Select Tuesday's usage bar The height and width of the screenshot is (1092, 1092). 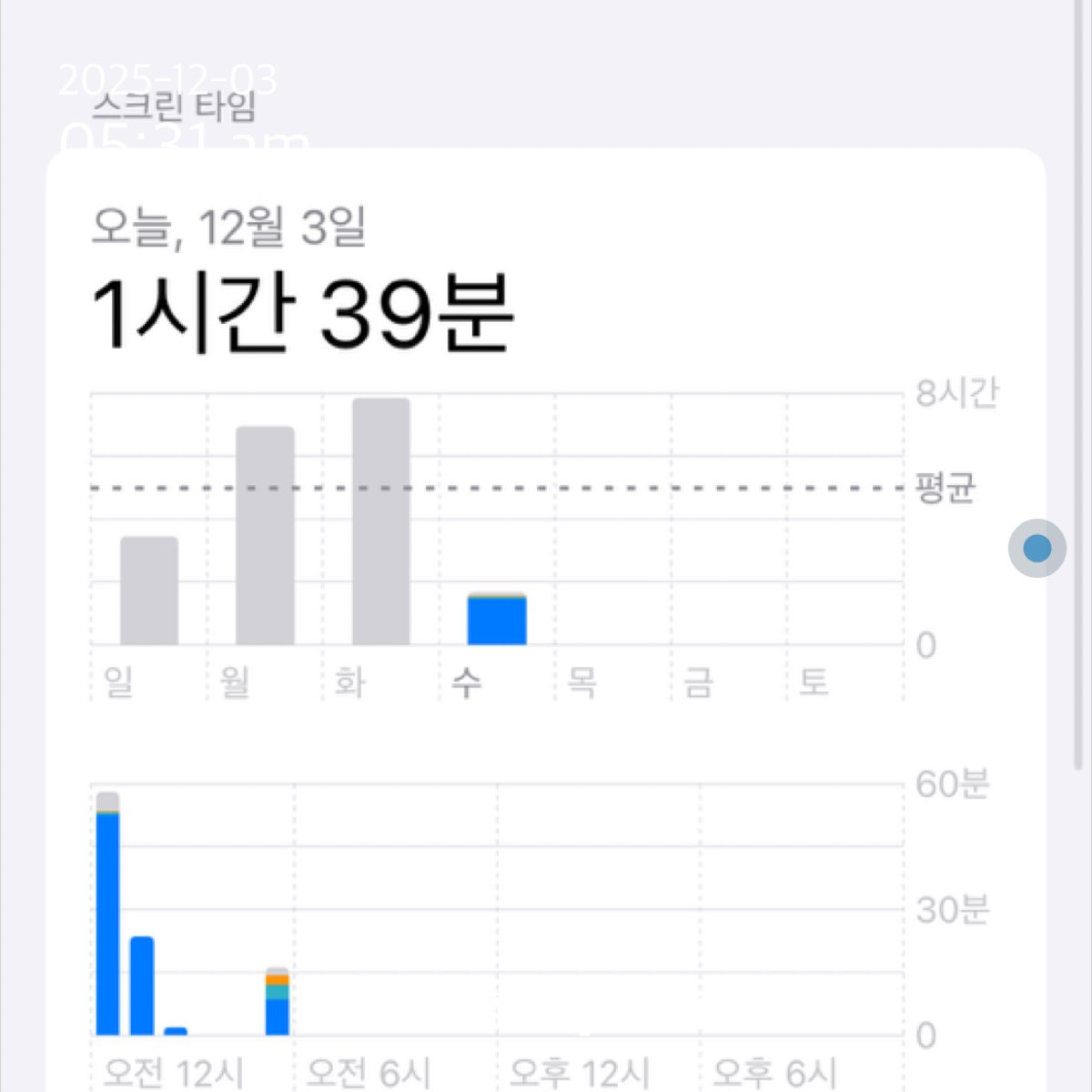pos(381,521)
